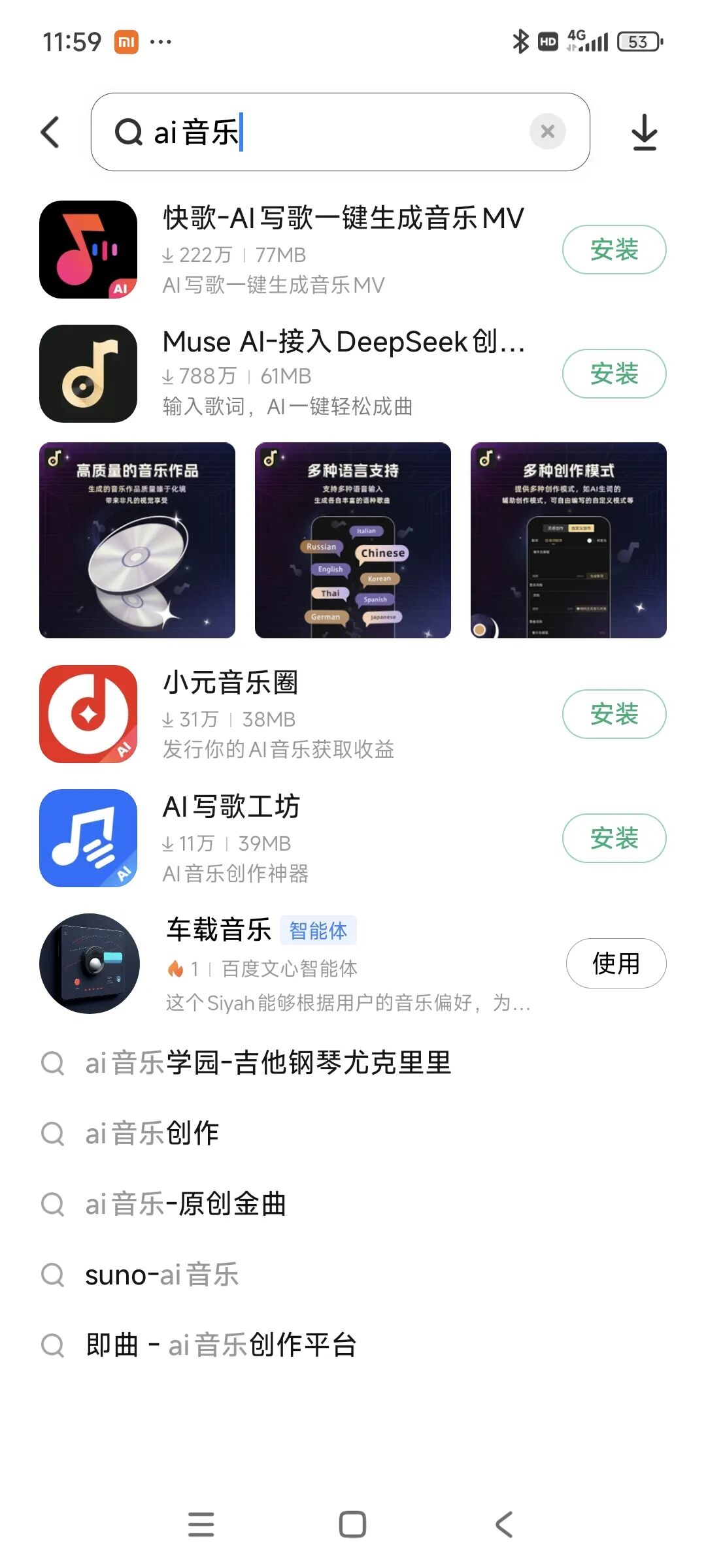Go to the system home screen
706x1568 pixels.
(x=352, y=1525)
